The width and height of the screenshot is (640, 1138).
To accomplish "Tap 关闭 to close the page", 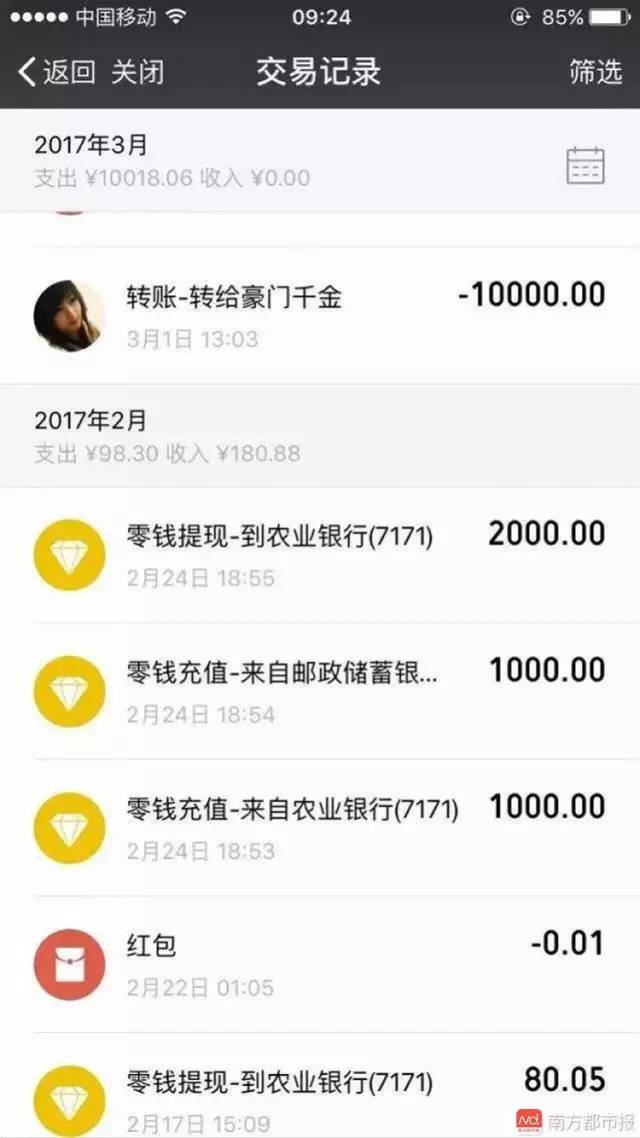I will coord(137,72).
